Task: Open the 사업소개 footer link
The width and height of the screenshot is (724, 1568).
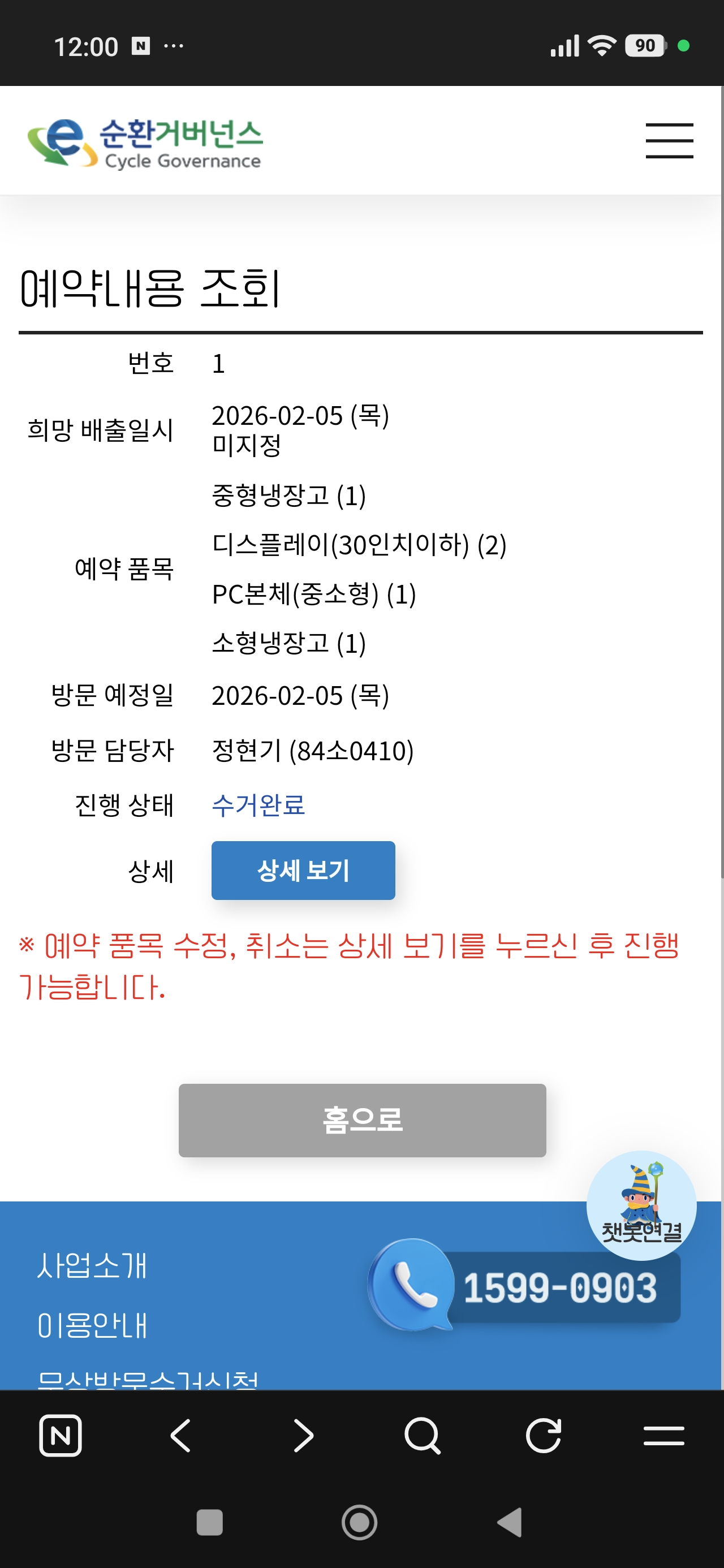Action: 92,1265
